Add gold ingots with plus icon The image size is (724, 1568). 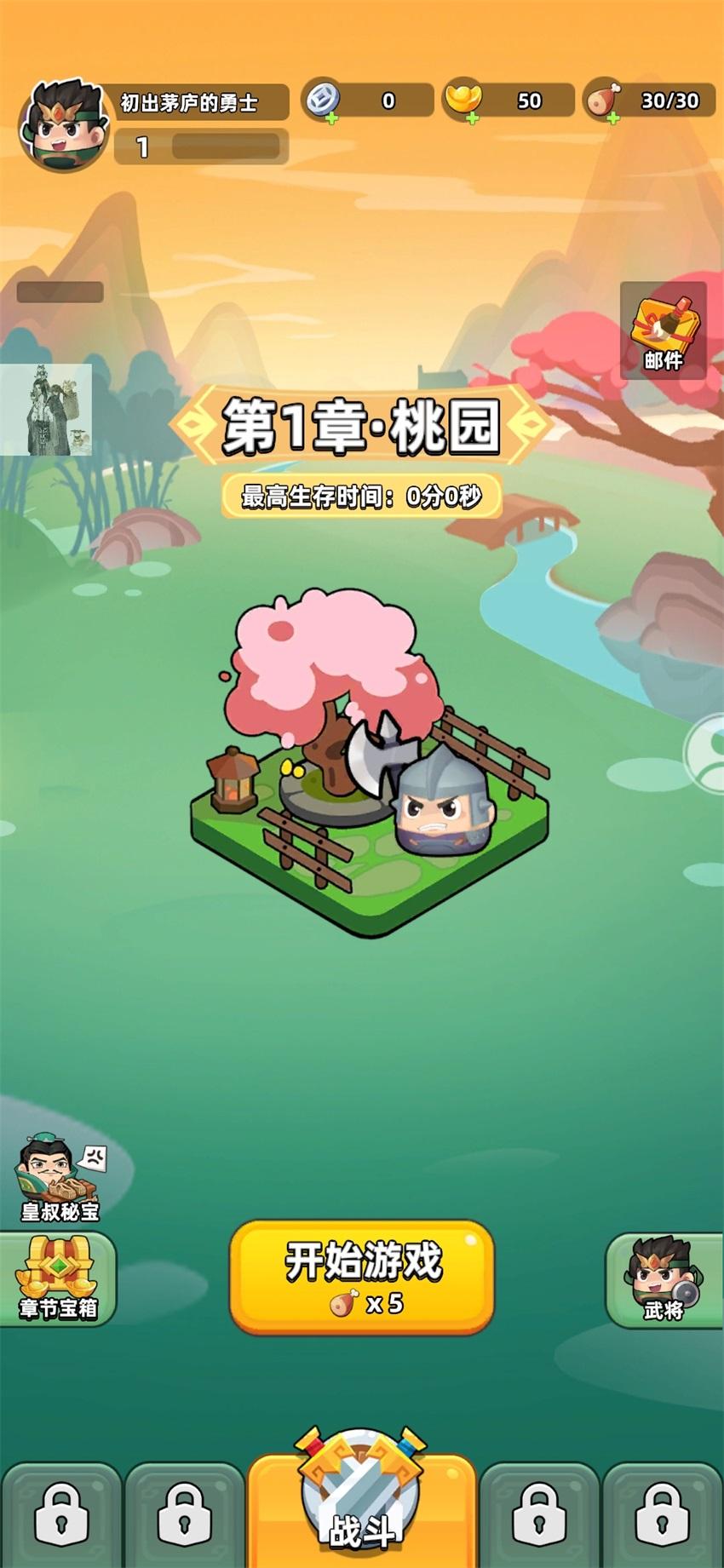[x=472, y=118]
